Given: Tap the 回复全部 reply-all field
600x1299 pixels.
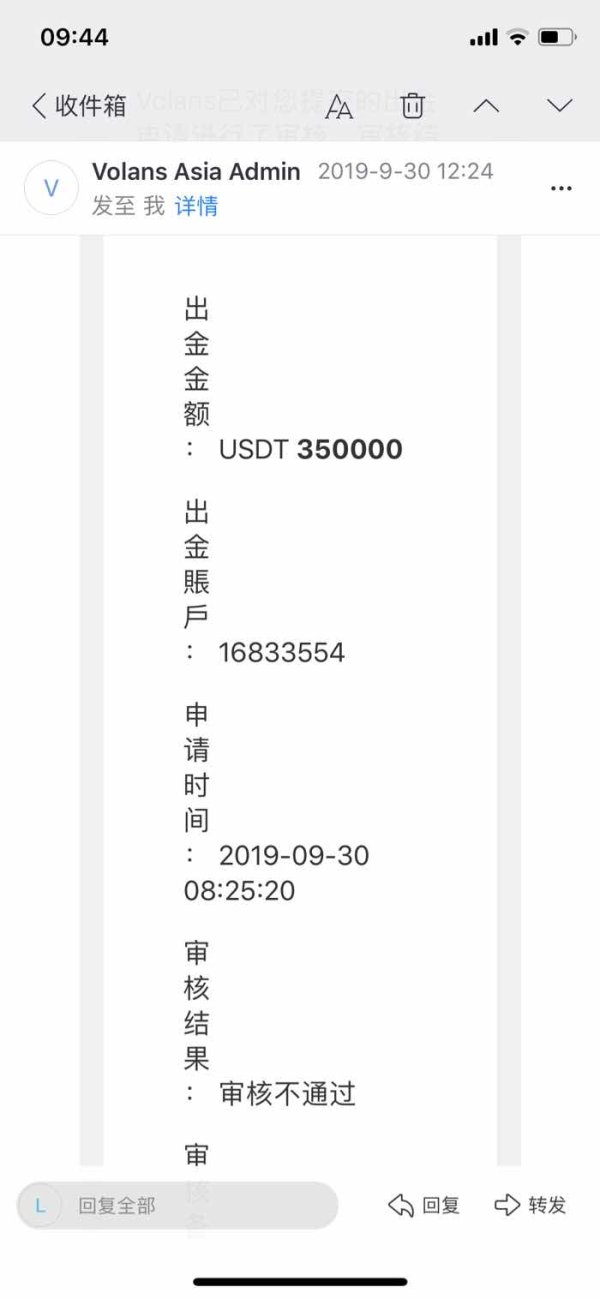Looking at the screenshot, I should [x=177, y=1205].
